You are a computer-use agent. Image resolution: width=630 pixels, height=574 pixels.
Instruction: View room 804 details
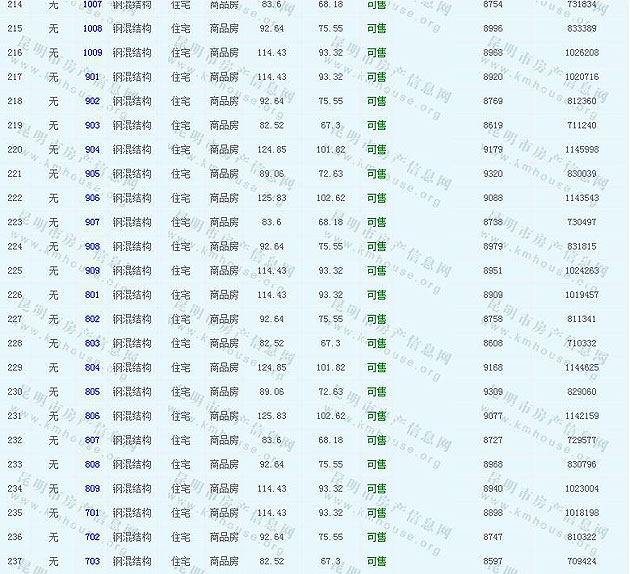click(92, 368)
